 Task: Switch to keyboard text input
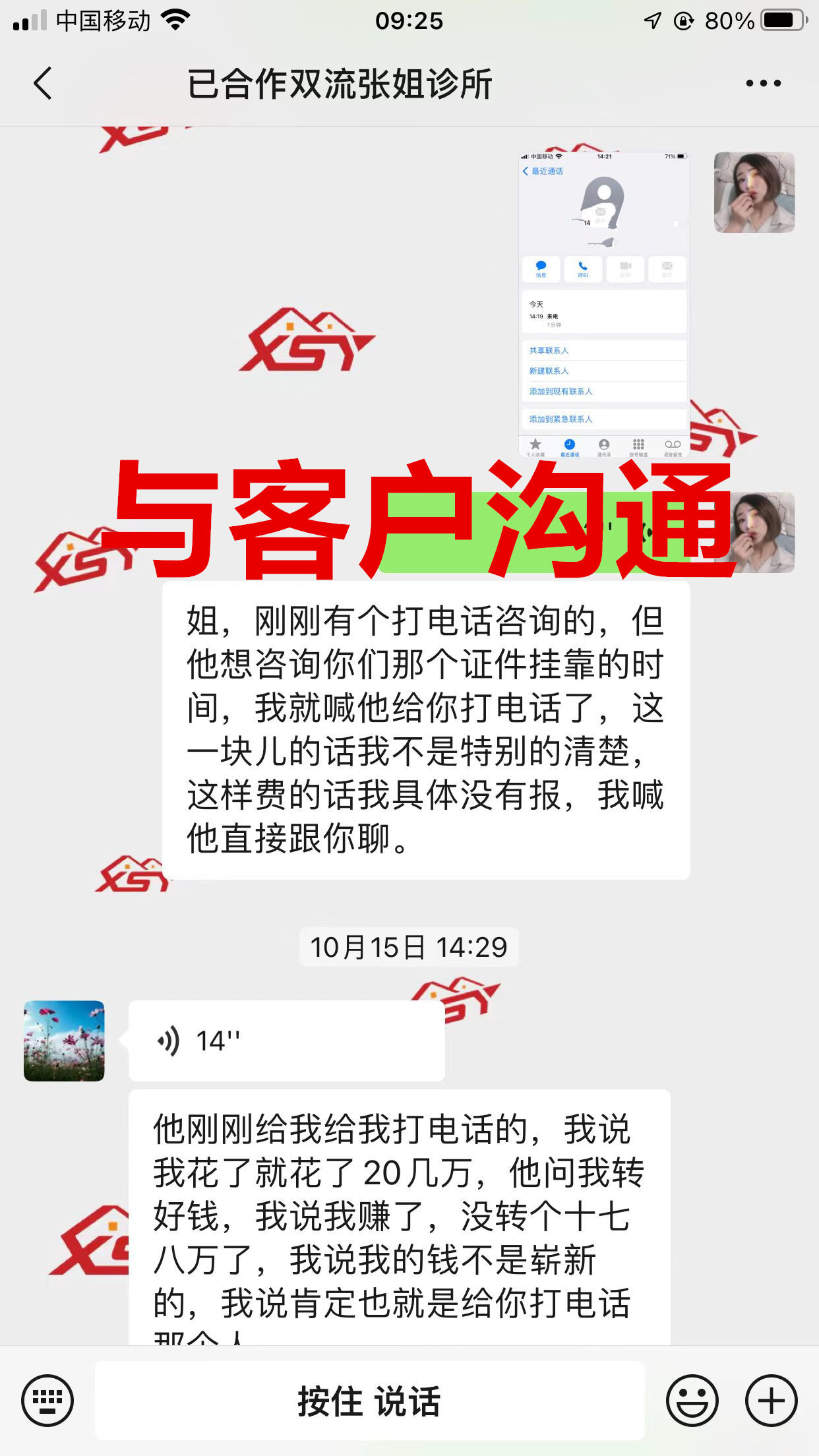[x=47, y=1400]
